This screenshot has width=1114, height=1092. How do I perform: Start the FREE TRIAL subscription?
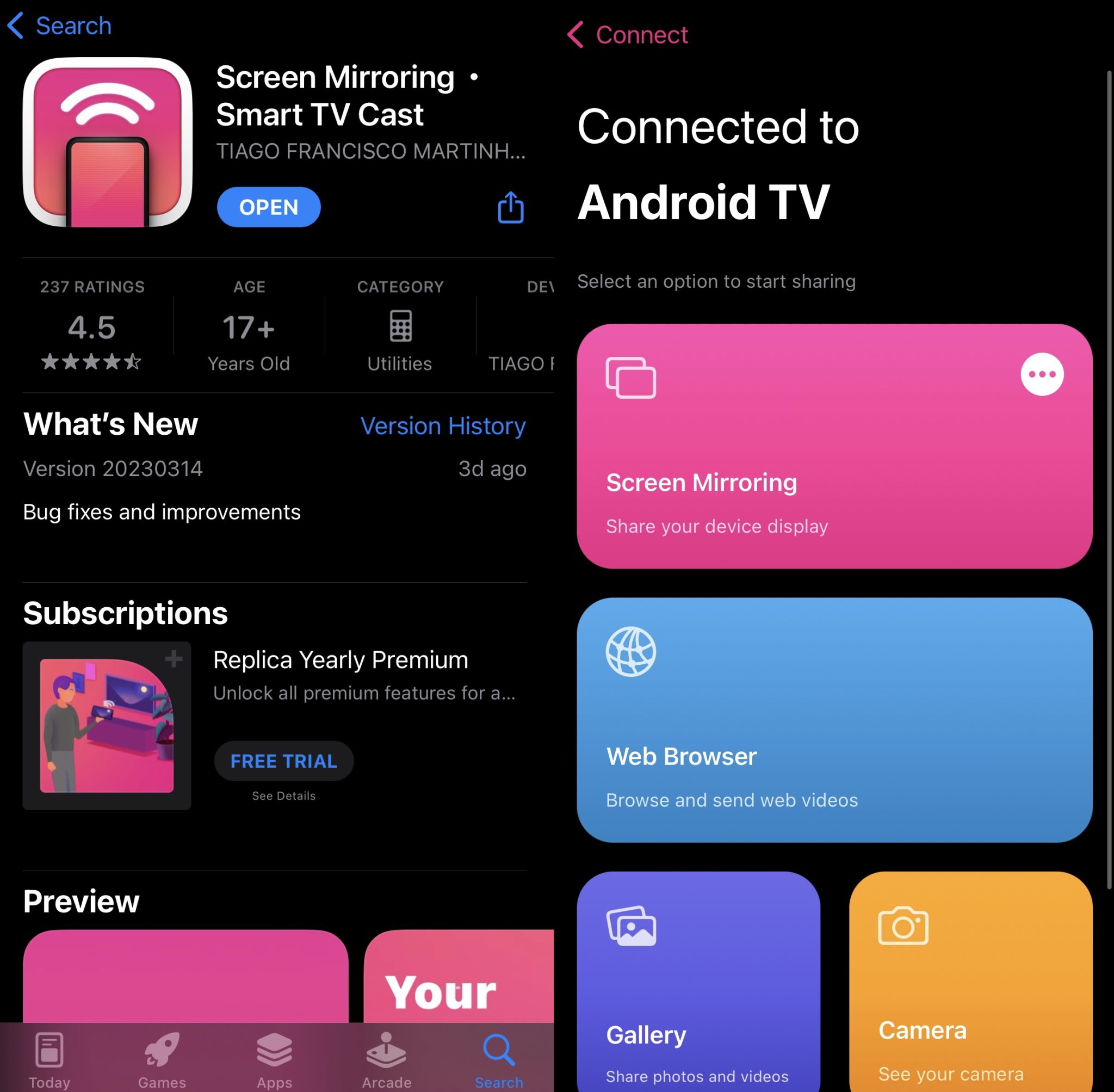283,761
